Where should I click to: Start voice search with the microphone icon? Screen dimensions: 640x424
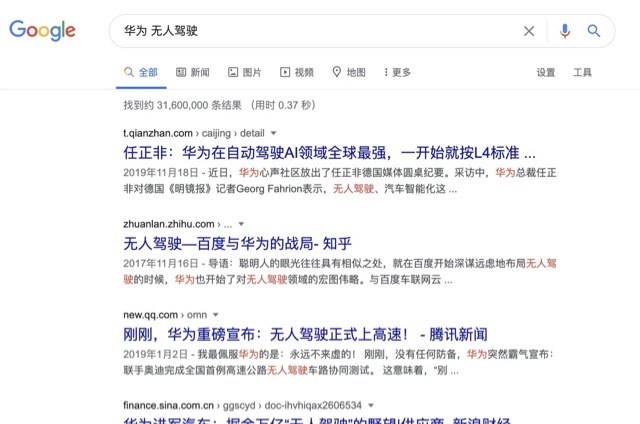565,31
